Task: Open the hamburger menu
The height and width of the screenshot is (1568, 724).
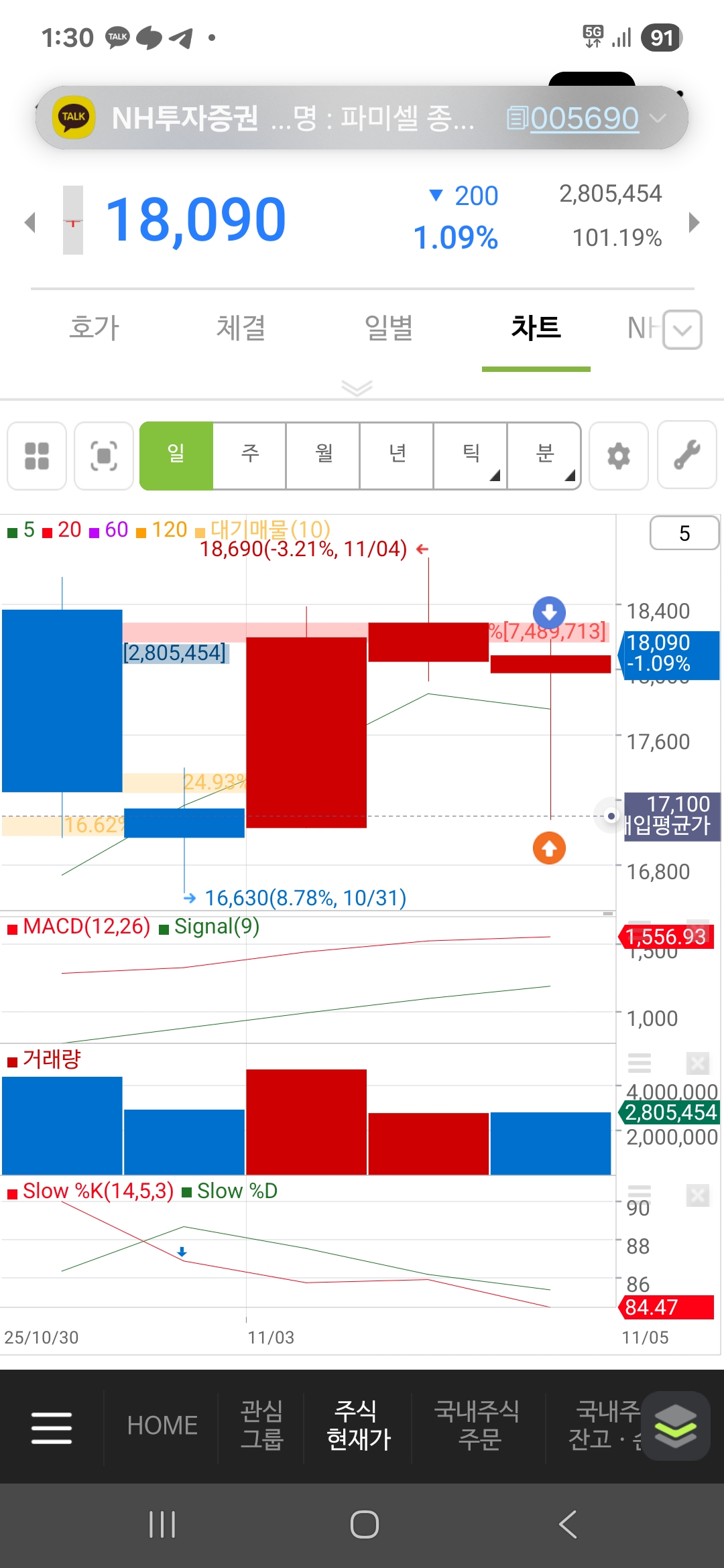Action: pyautogui.click(x=52, y=1427)
